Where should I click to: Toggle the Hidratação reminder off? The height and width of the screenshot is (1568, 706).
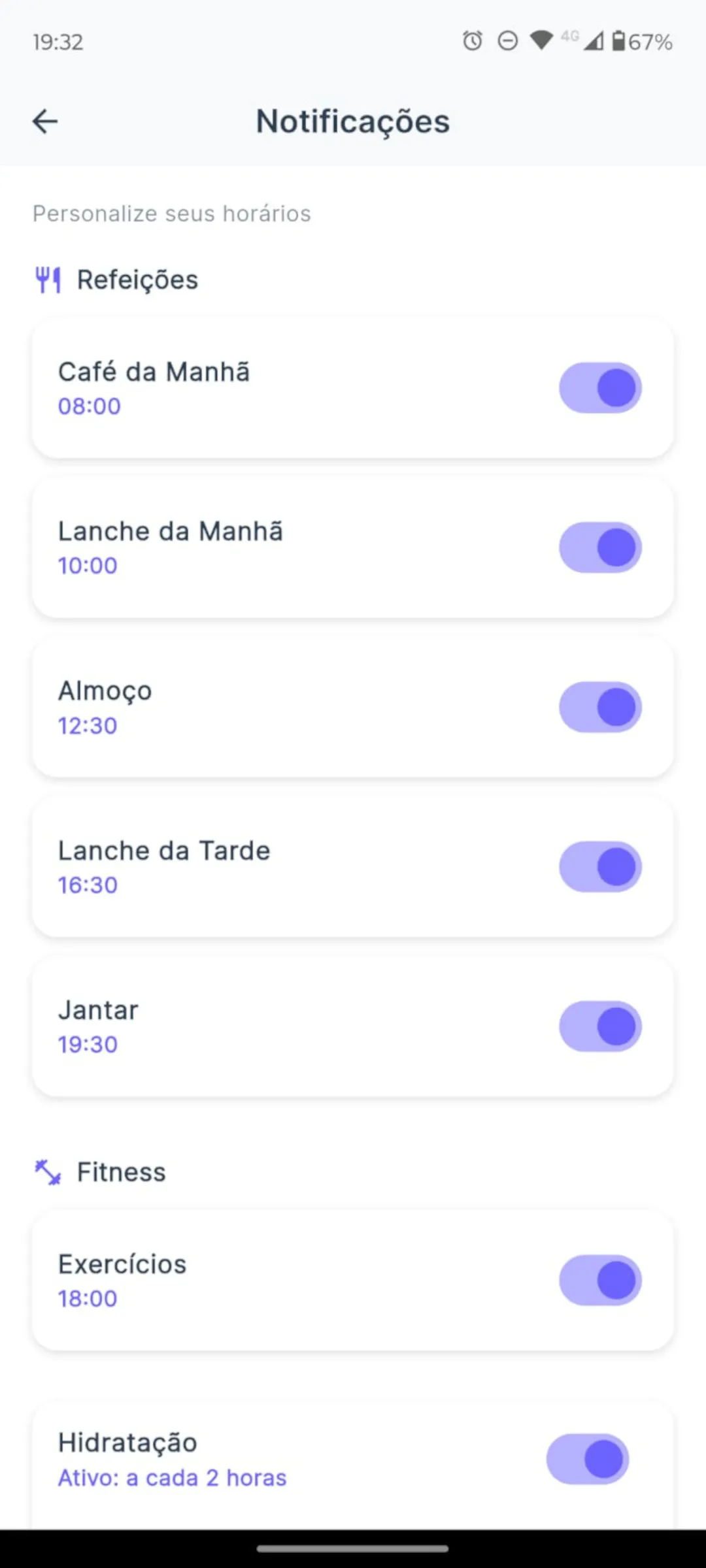click(587, 1460)
